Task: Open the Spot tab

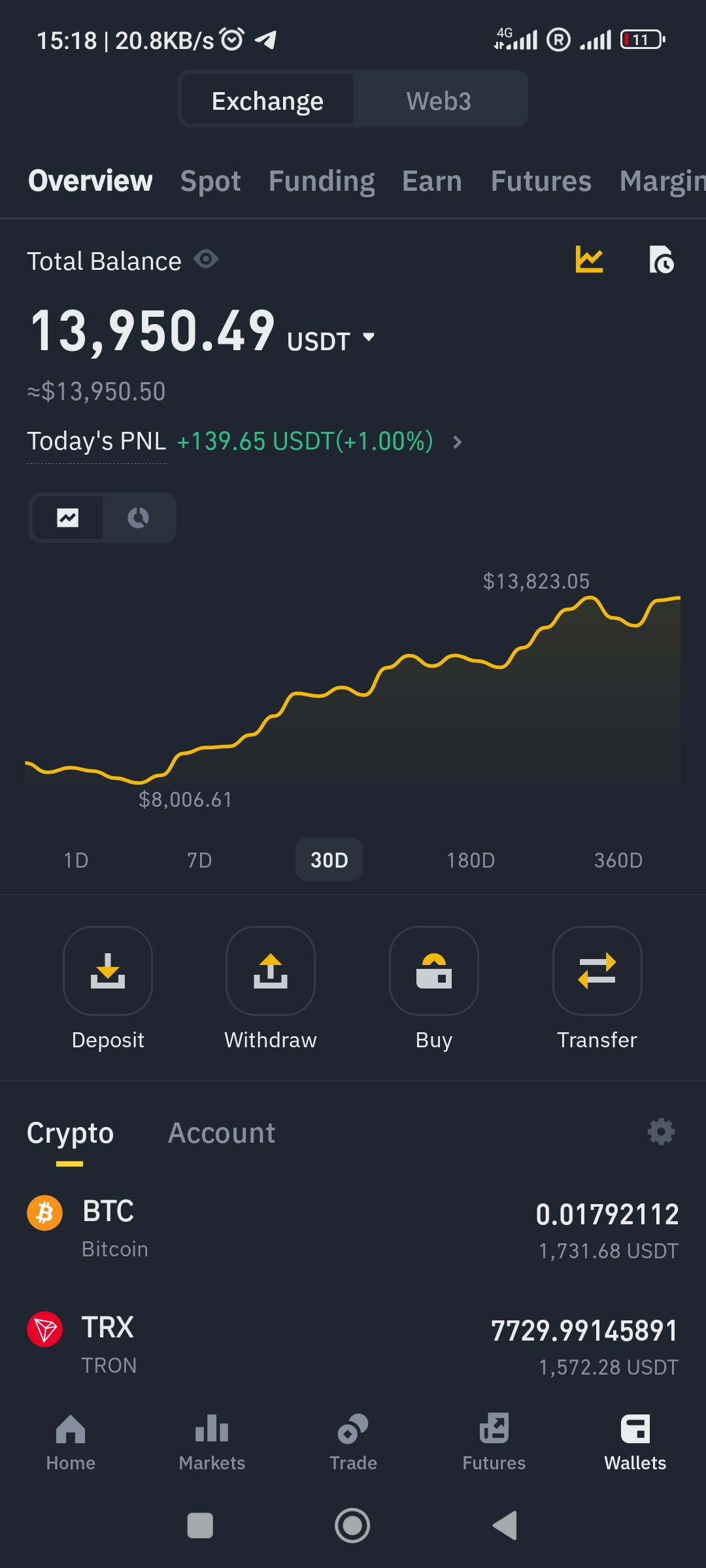Action: [210, 181]
